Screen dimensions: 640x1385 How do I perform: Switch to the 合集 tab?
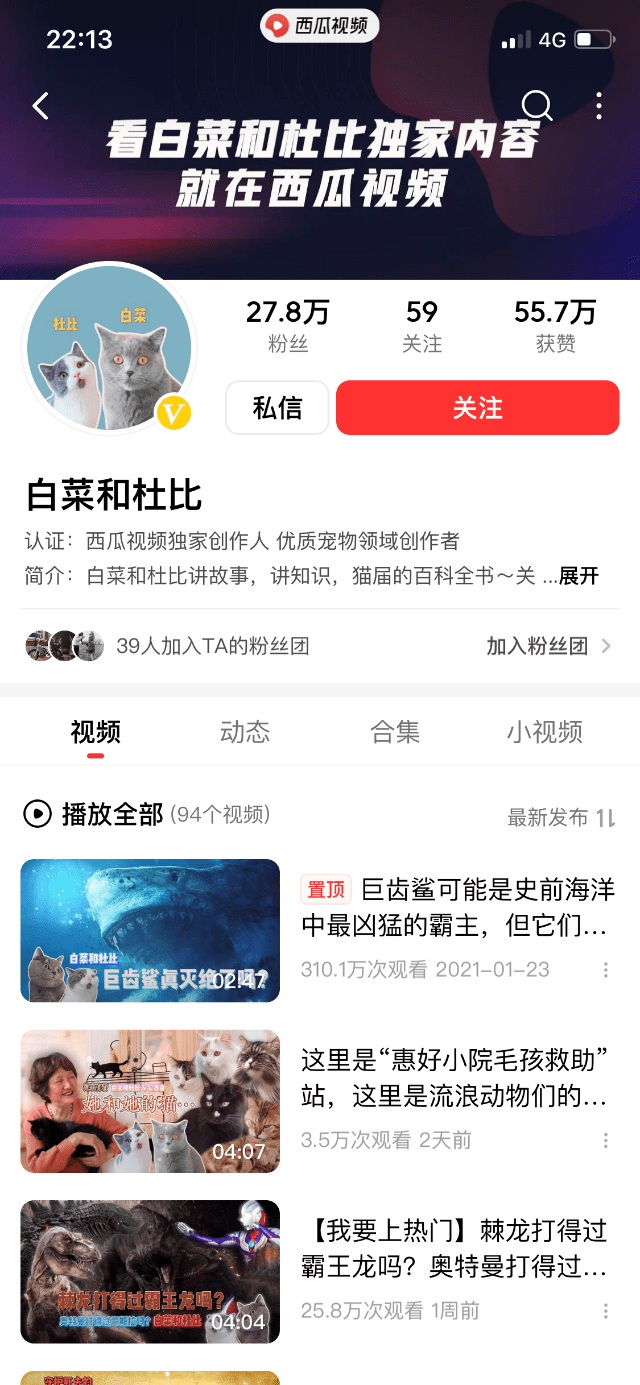[395, 732]
